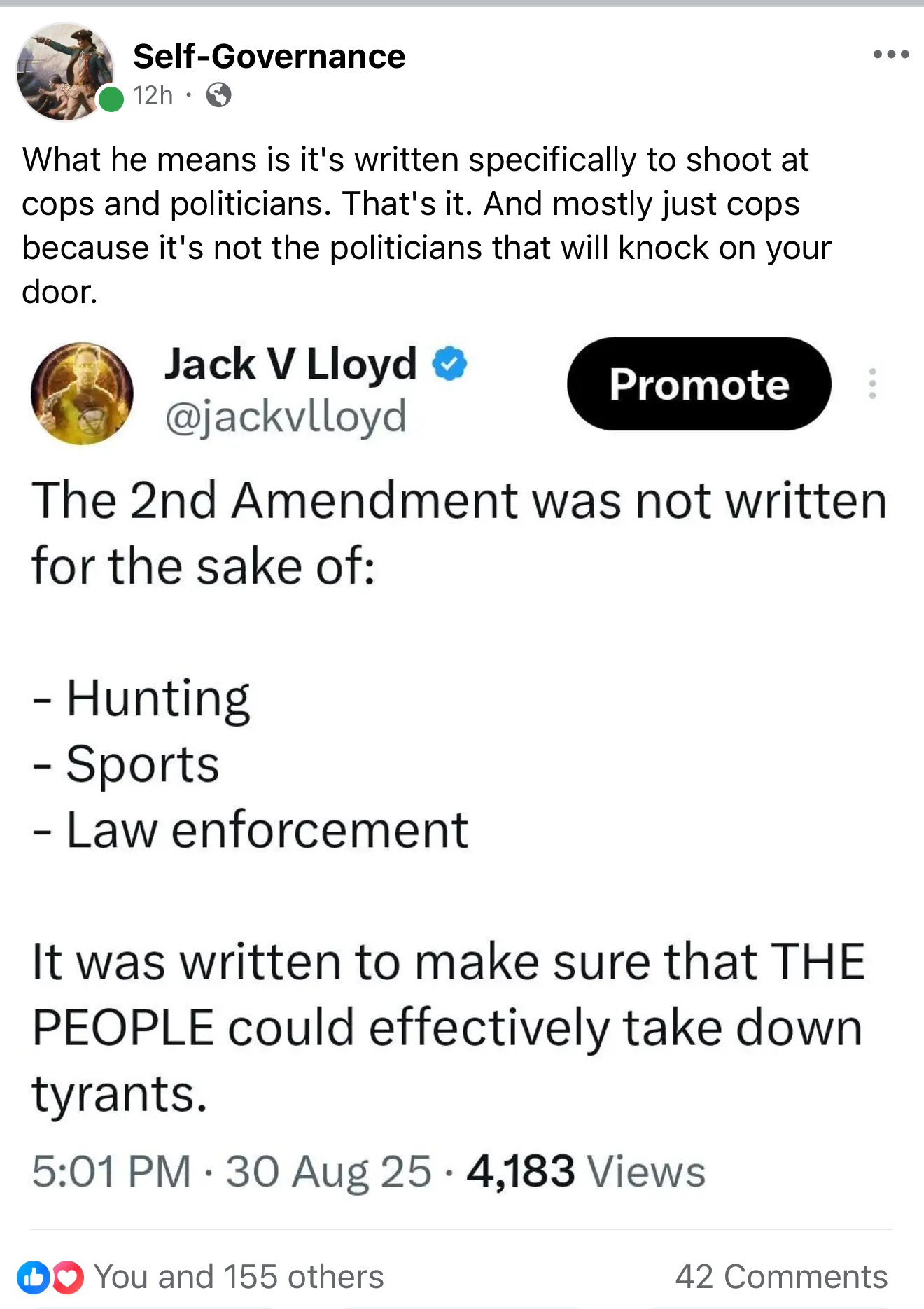Screen dimensions: 924x1309
Task: Open the Self-Governance page profile picture
Action: tap(64, 71)
